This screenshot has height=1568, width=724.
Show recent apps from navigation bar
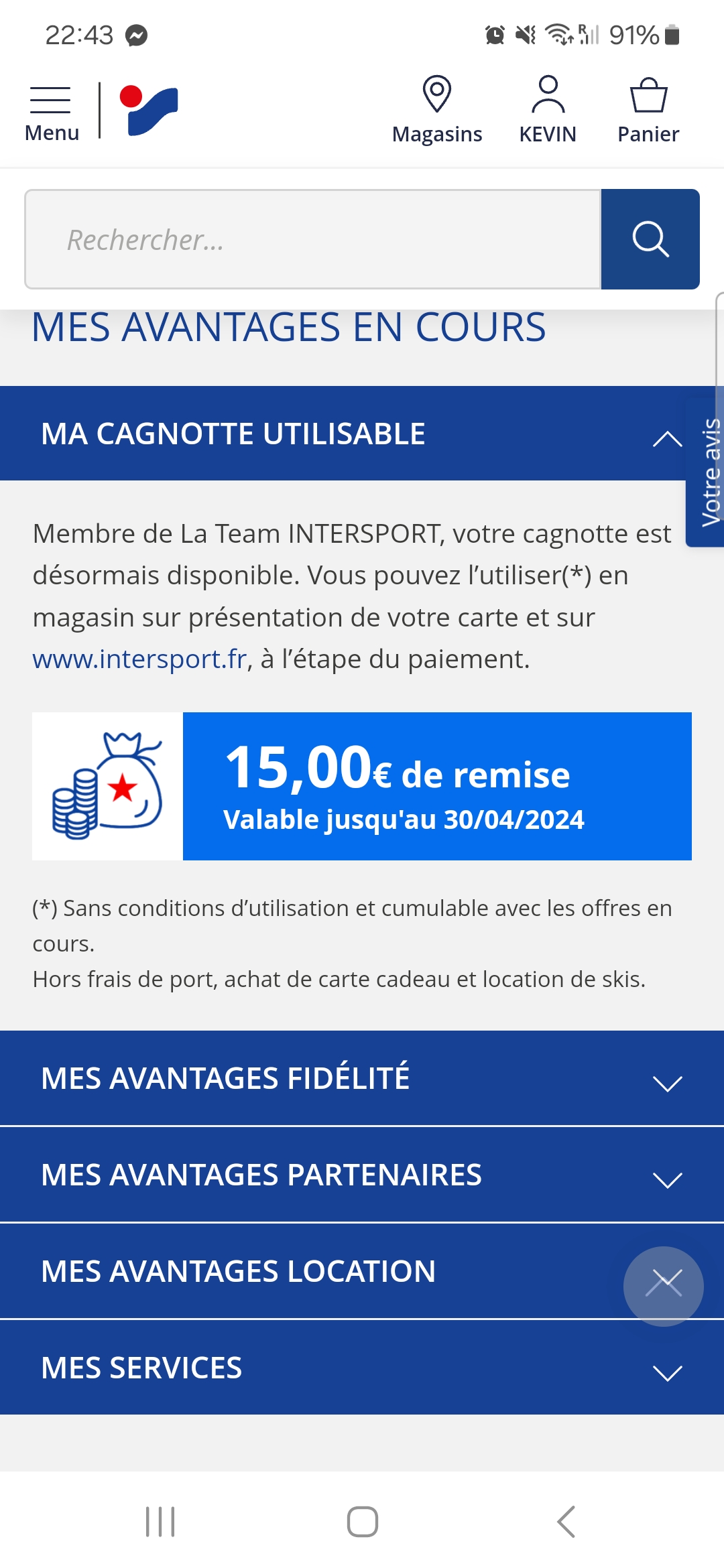point(160,1521)
